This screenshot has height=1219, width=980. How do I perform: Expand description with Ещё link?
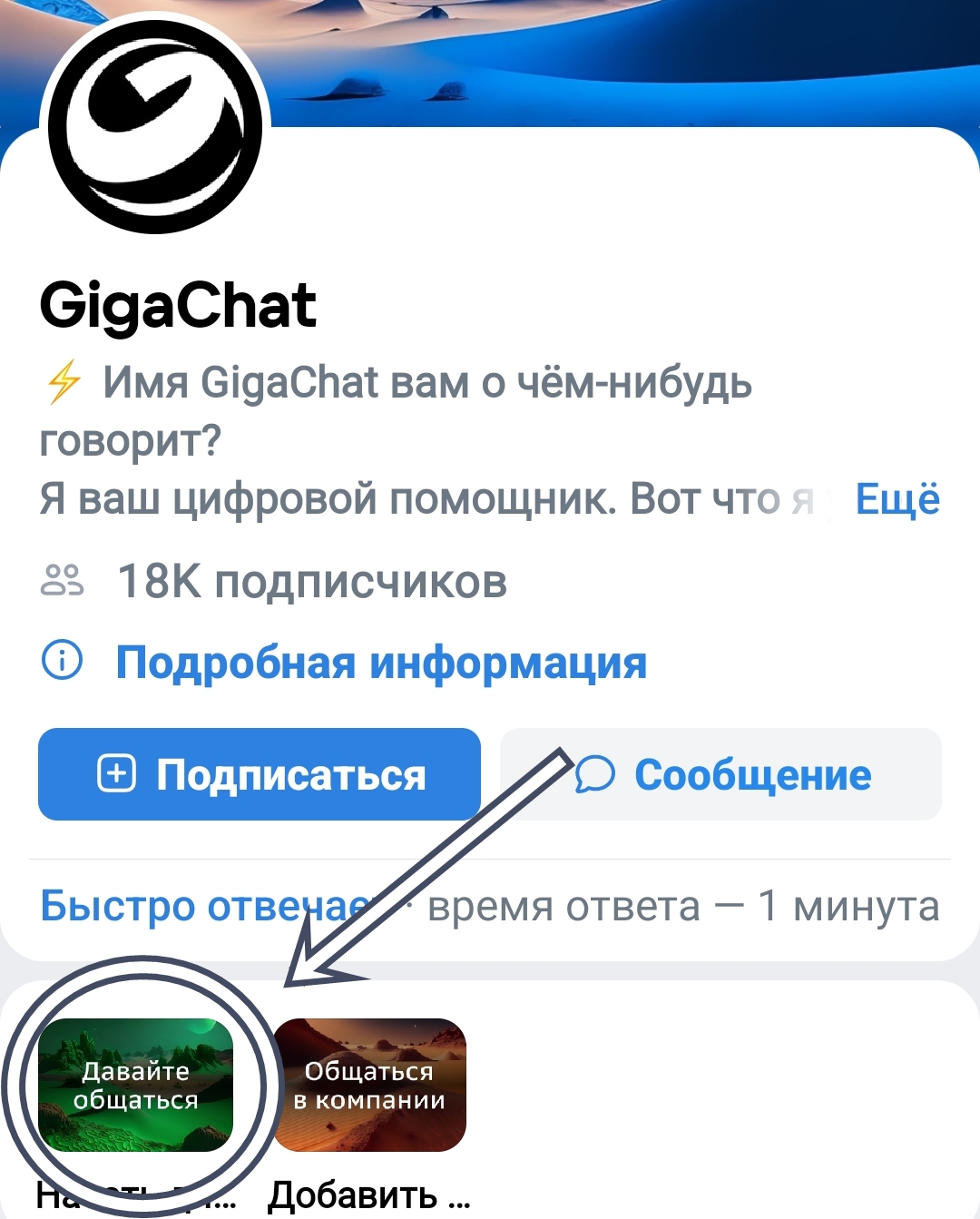click(x=897, y=499)
